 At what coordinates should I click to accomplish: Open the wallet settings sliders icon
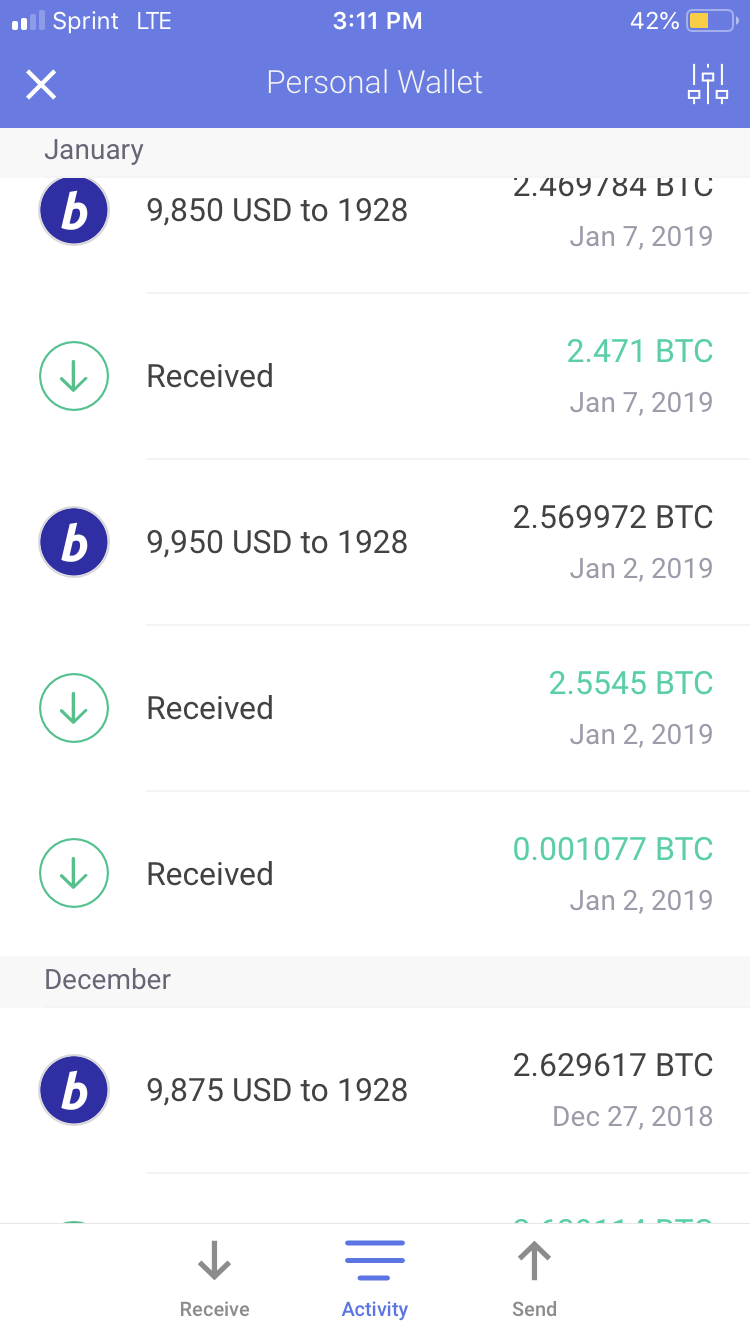pyautogui.click(x=708, y=84)
